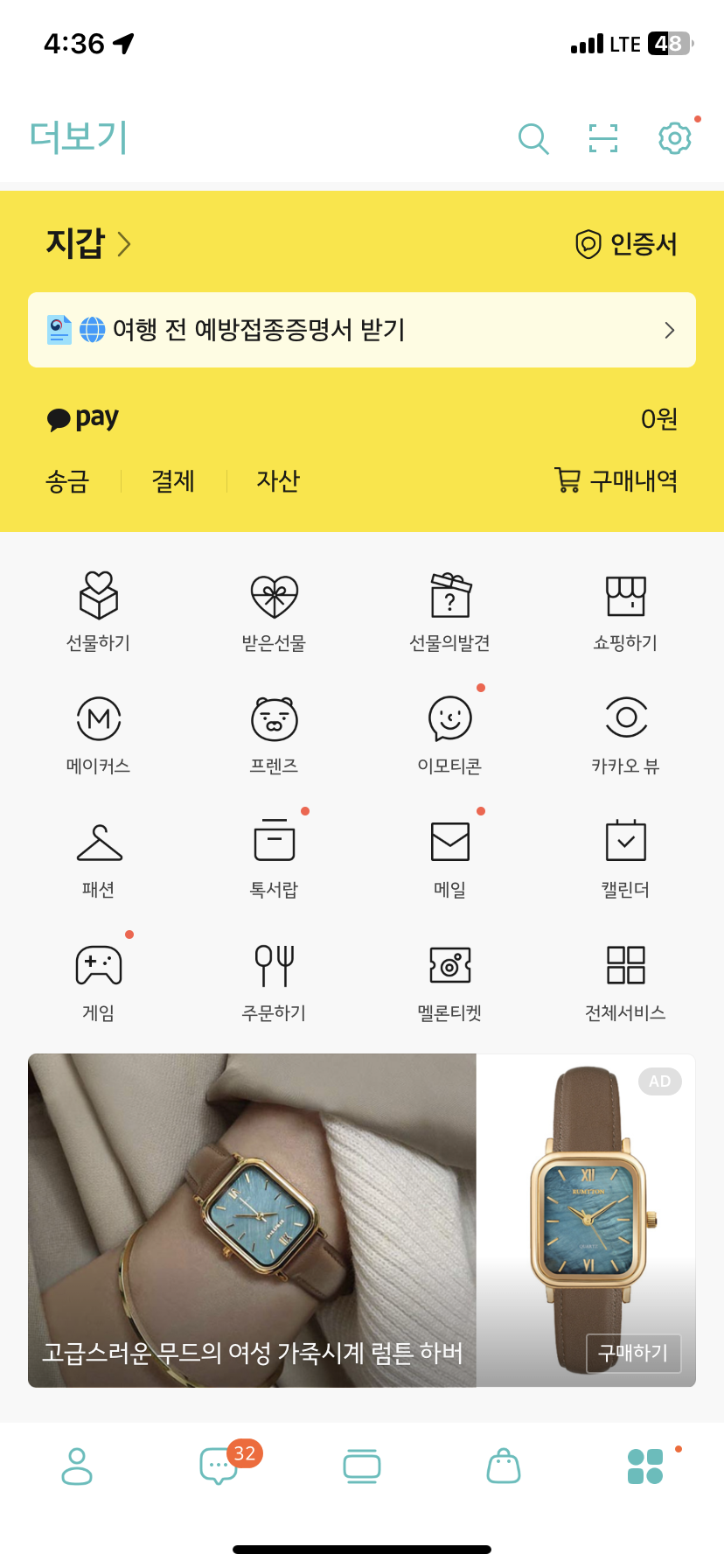The image size is (724, 1568).
Task: Select 결제 under Kakao Pay
Action: 173,481
